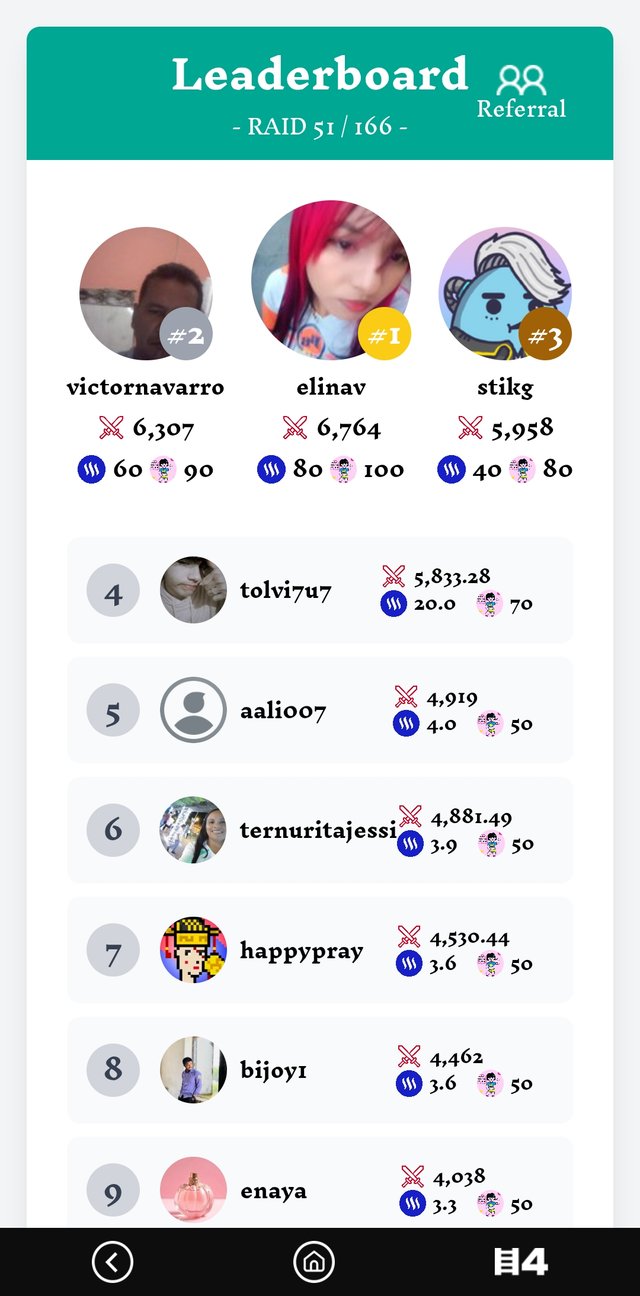
Task: Open the bijoy1 leaderboard row
Action: (320, 1070)
